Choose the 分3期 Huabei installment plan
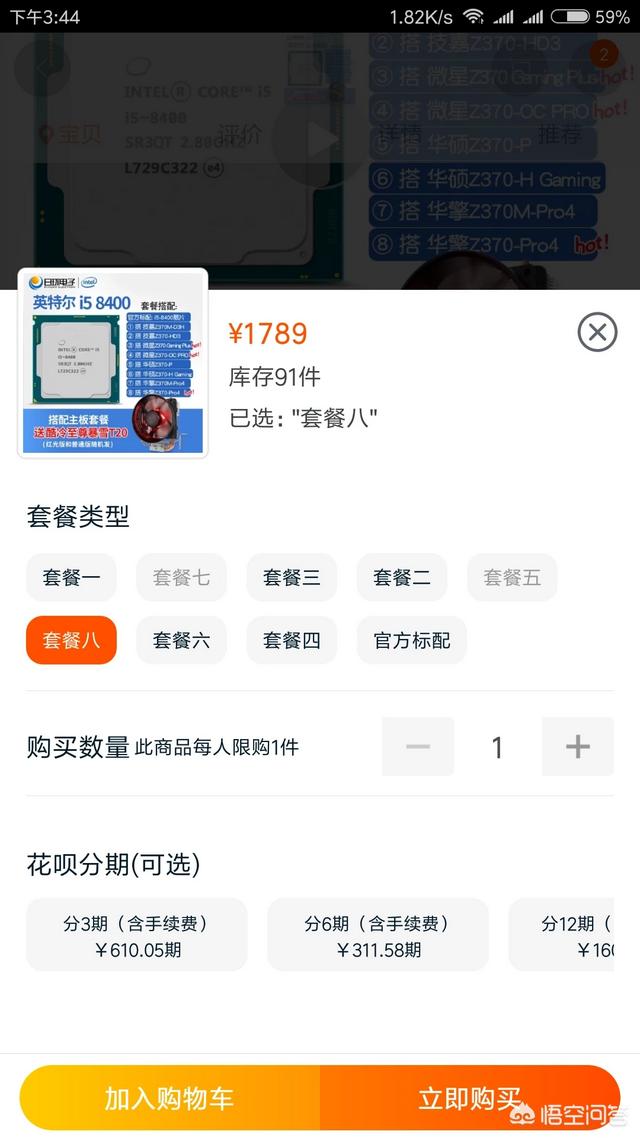Image resolution: width=640 pixels, height=1138 pixels. 136,935
